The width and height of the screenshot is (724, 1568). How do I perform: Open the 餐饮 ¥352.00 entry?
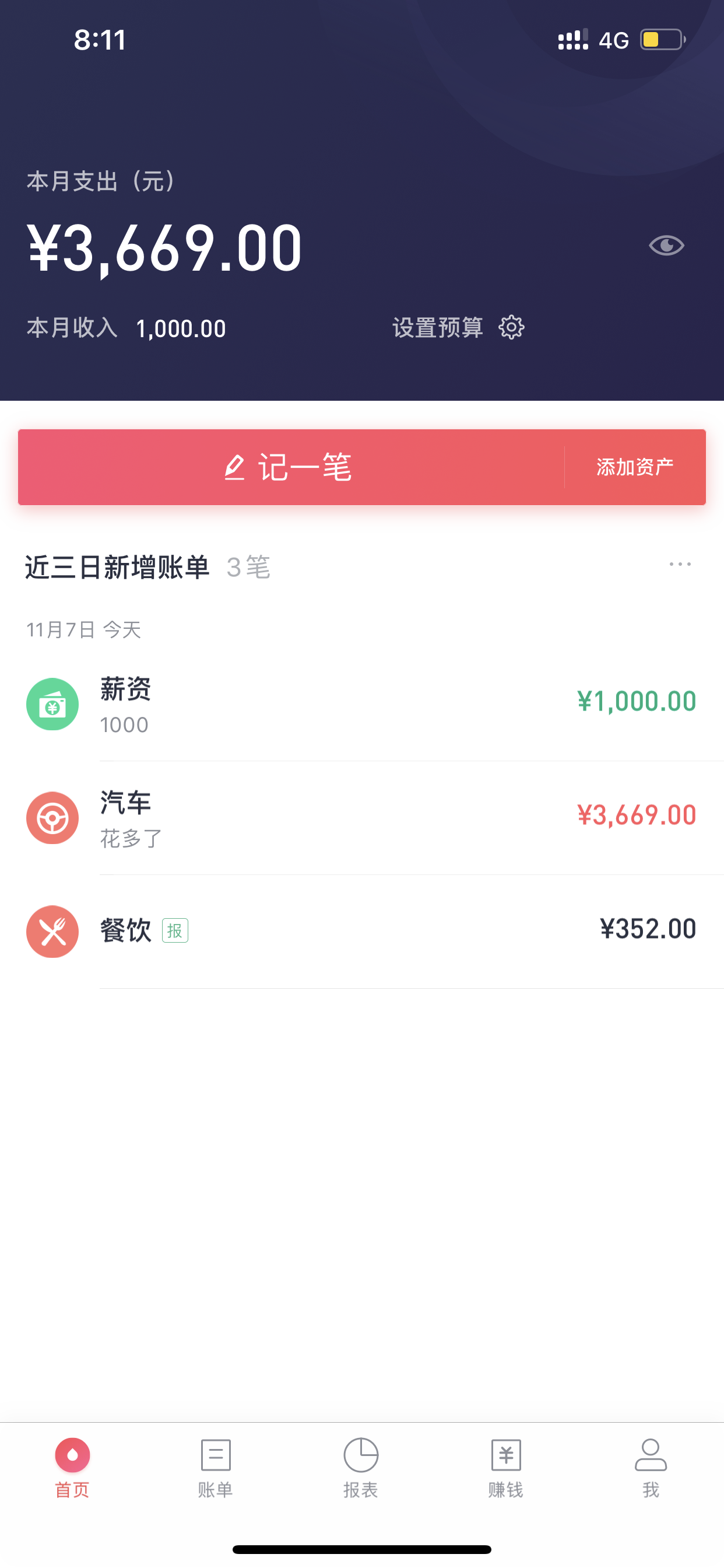tap(362, 932)
